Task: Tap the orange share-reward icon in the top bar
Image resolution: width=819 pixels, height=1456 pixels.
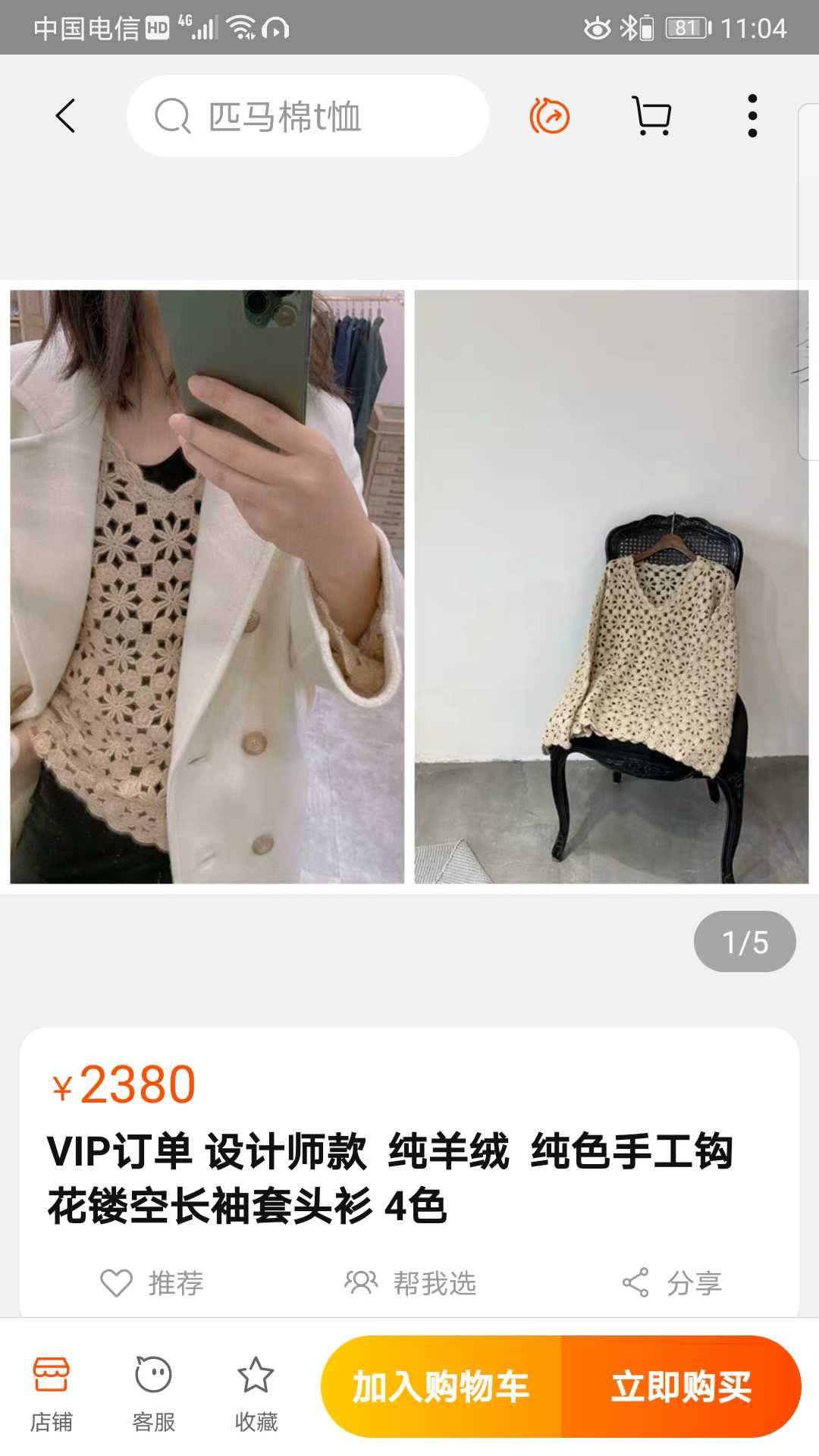Action: point(549,116)
